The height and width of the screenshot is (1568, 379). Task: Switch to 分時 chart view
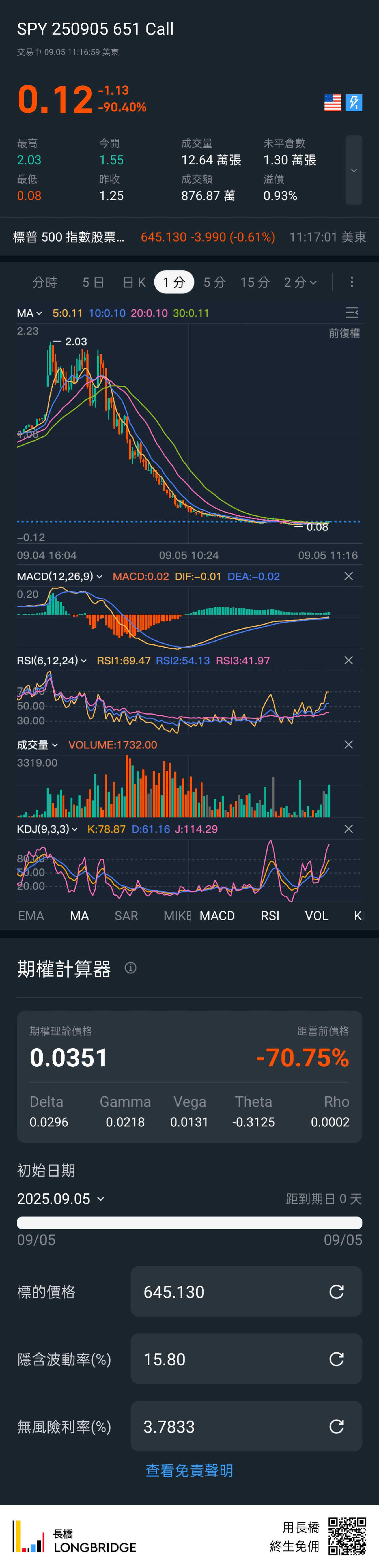(x=44, y=282)
